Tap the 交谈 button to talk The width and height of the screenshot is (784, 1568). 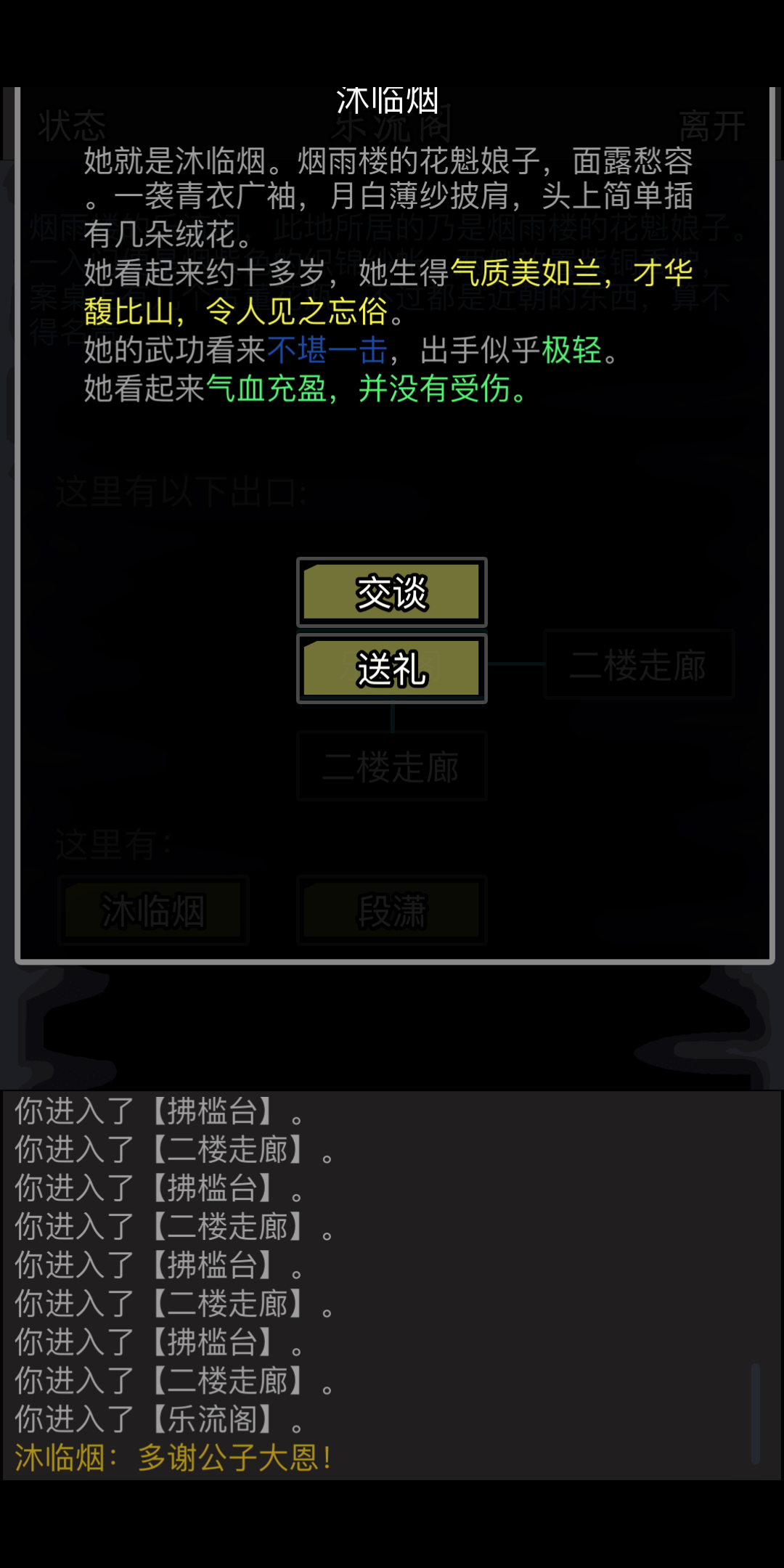tap(391, 592)
